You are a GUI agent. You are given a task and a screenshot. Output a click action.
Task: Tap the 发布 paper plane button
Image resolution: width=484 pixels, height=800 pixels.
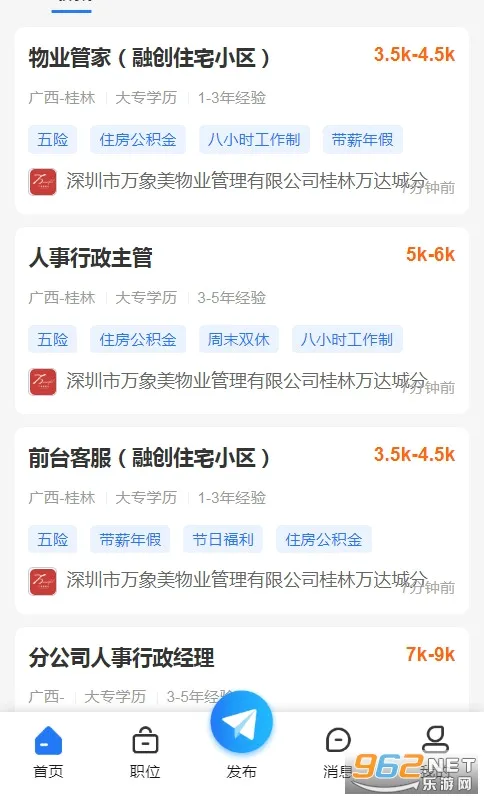(242, 723)
